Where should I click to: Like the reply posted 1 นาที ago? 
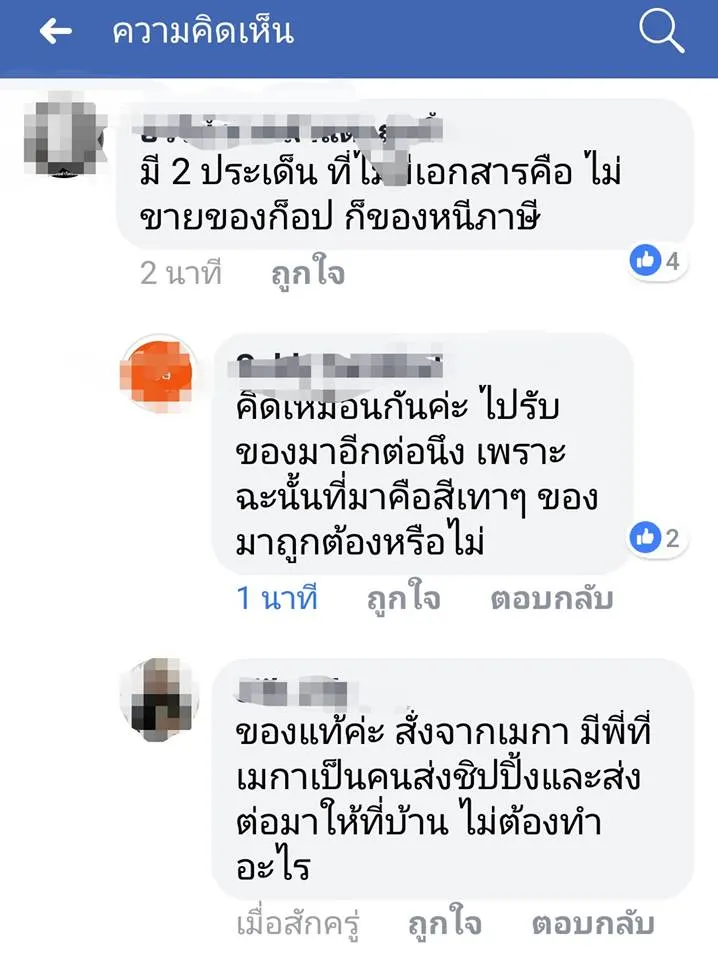pyautogui.click(x=403, y=599)
